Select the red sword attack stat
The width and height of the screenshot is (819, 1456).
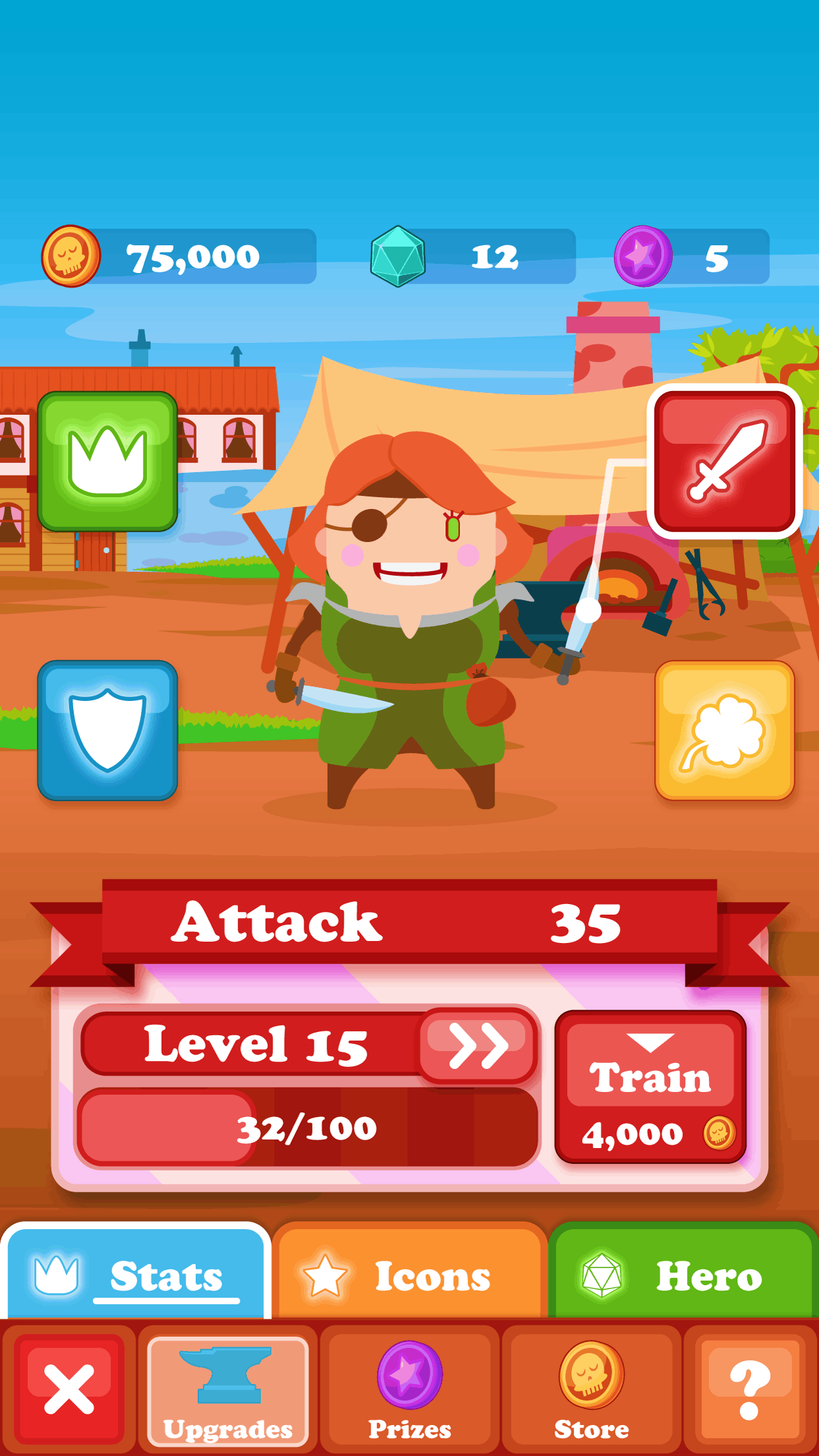[x=724, y=462]
